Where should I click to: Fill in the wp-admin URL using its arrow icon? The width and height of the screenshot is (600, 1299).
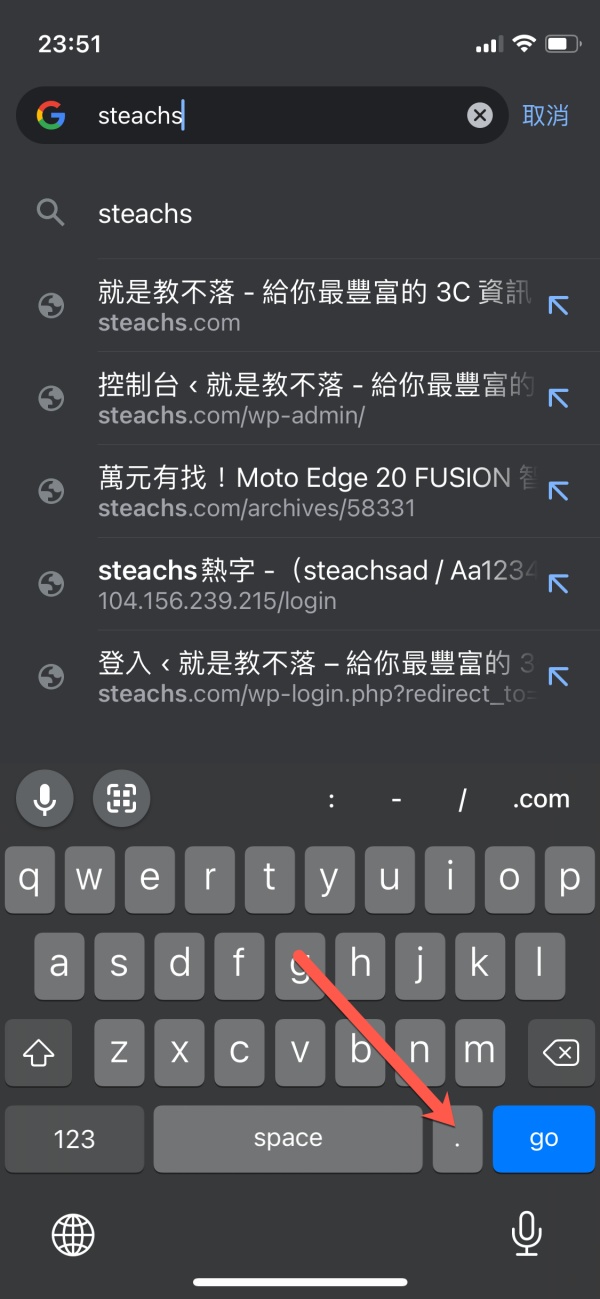pyautogui.click(x=558, y=398)
